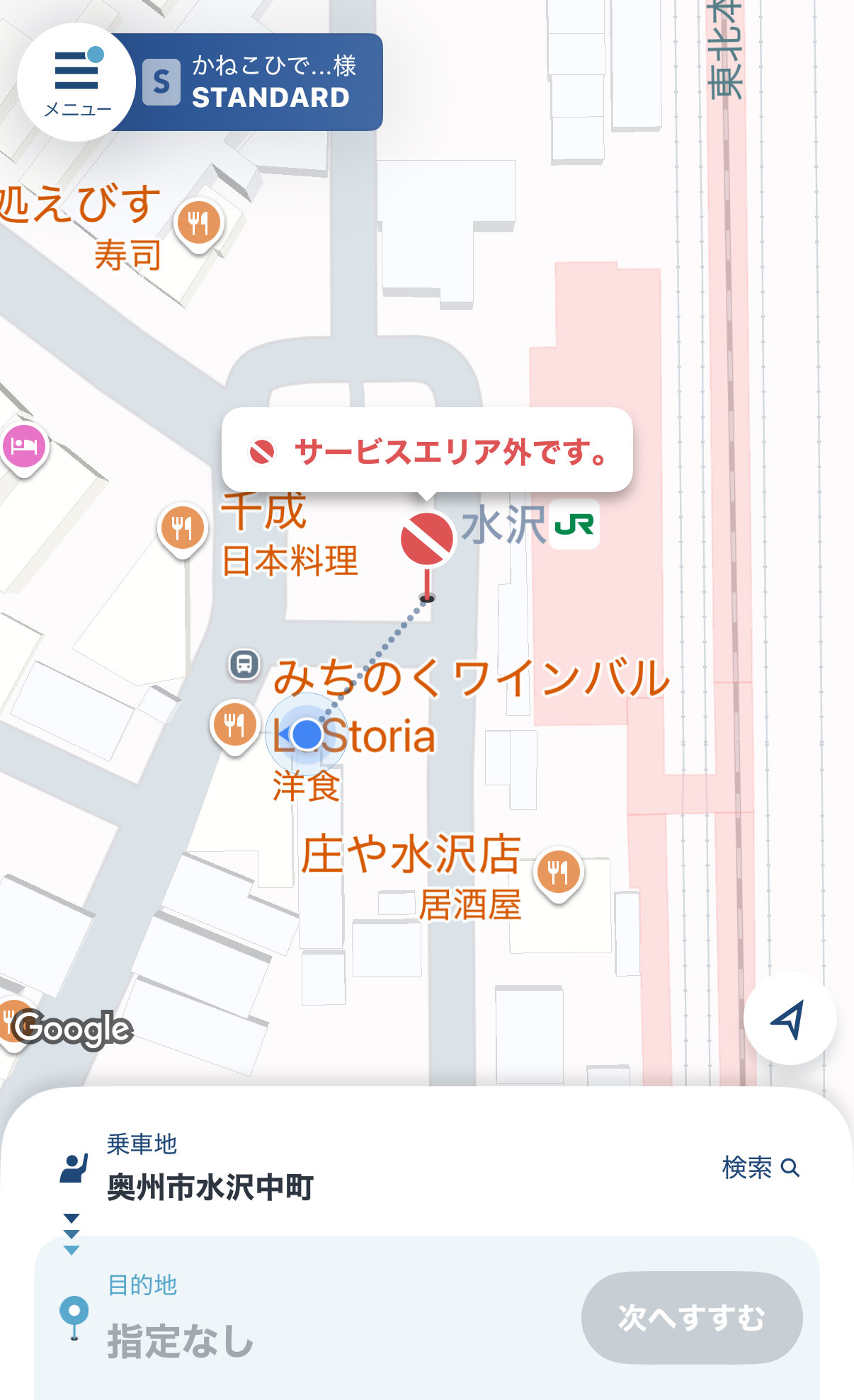Tap the 次へすすむ button
This screenshot has height=1400, width=854.
click(x=691, y=1317)
